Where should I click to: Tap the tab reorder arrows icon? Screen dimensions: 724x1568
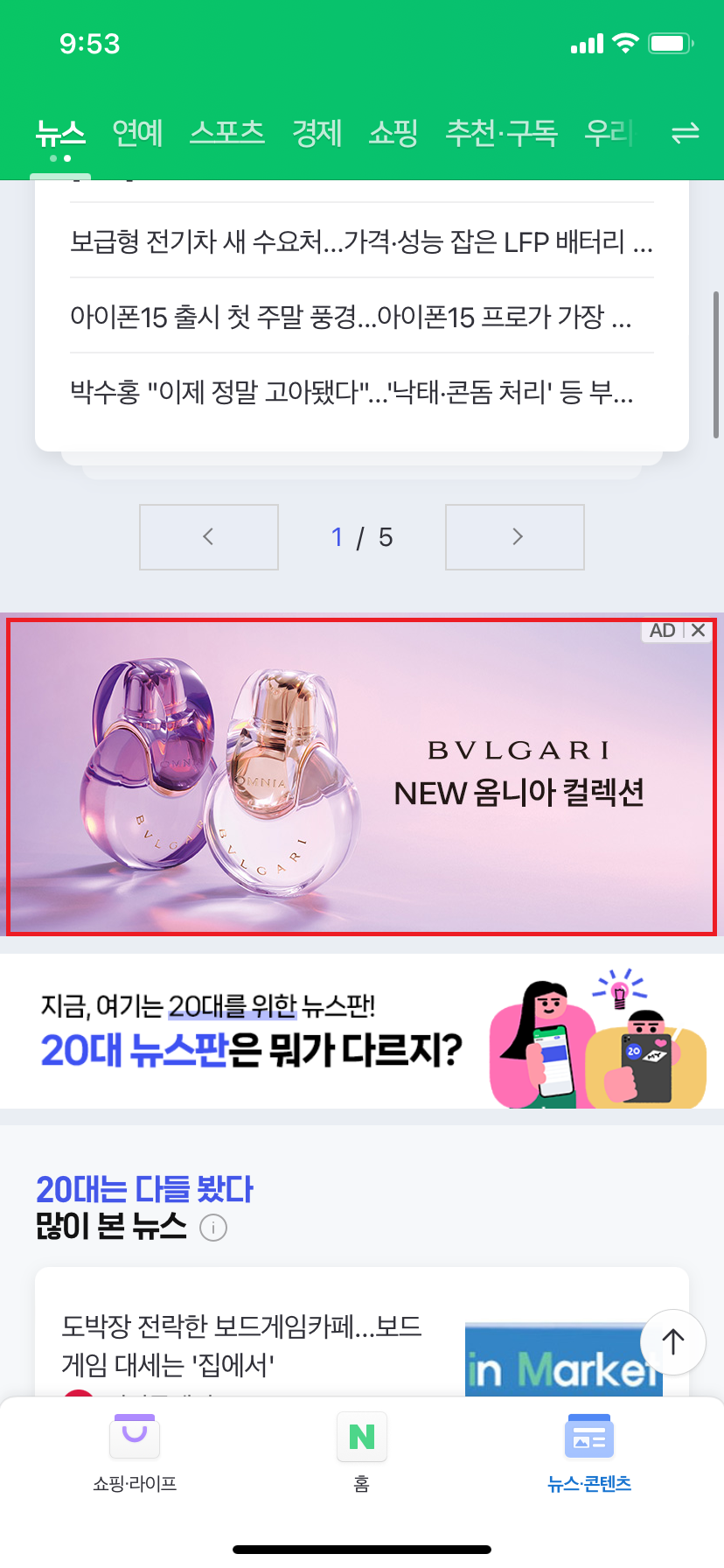tap(685, 133)
